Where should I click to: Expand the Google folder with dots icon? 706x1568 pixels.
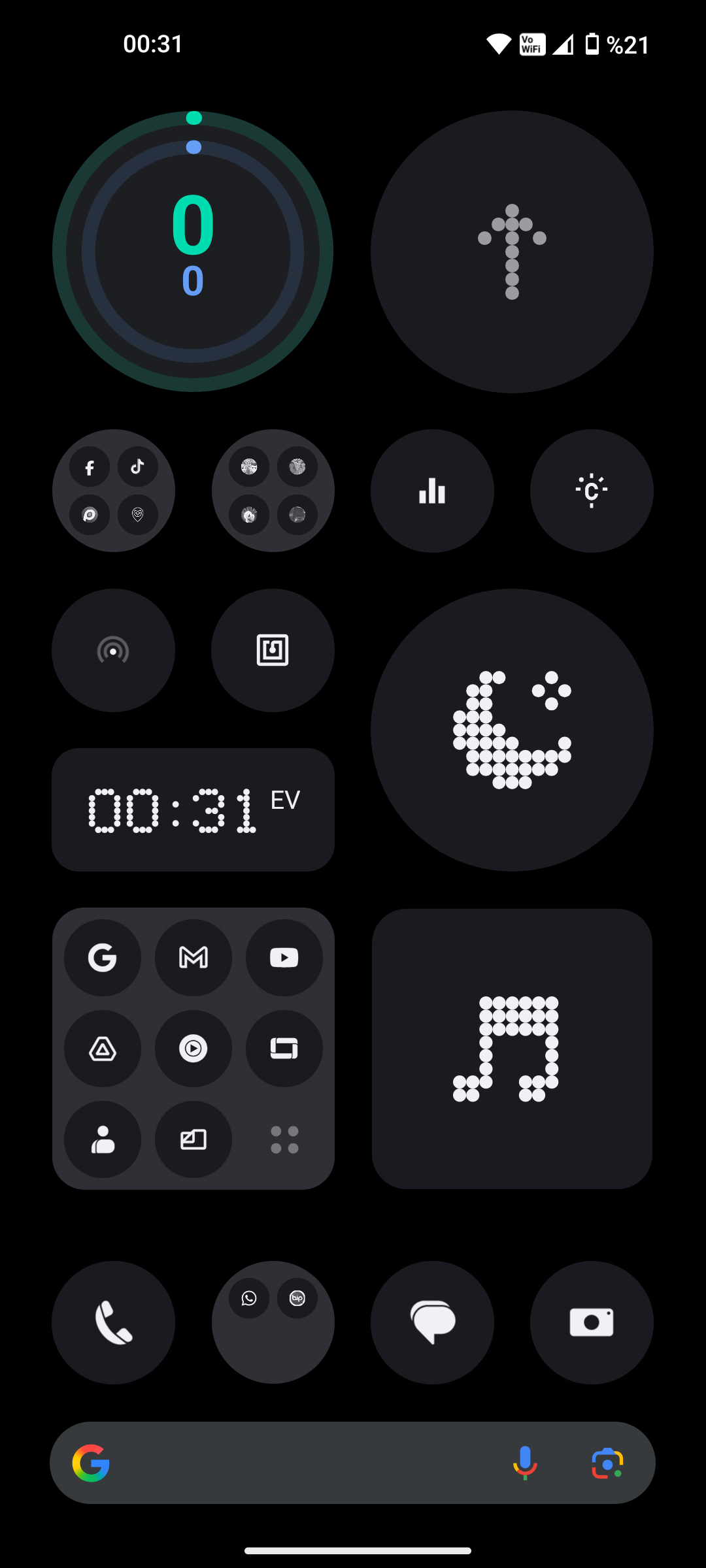point(284,1139)
